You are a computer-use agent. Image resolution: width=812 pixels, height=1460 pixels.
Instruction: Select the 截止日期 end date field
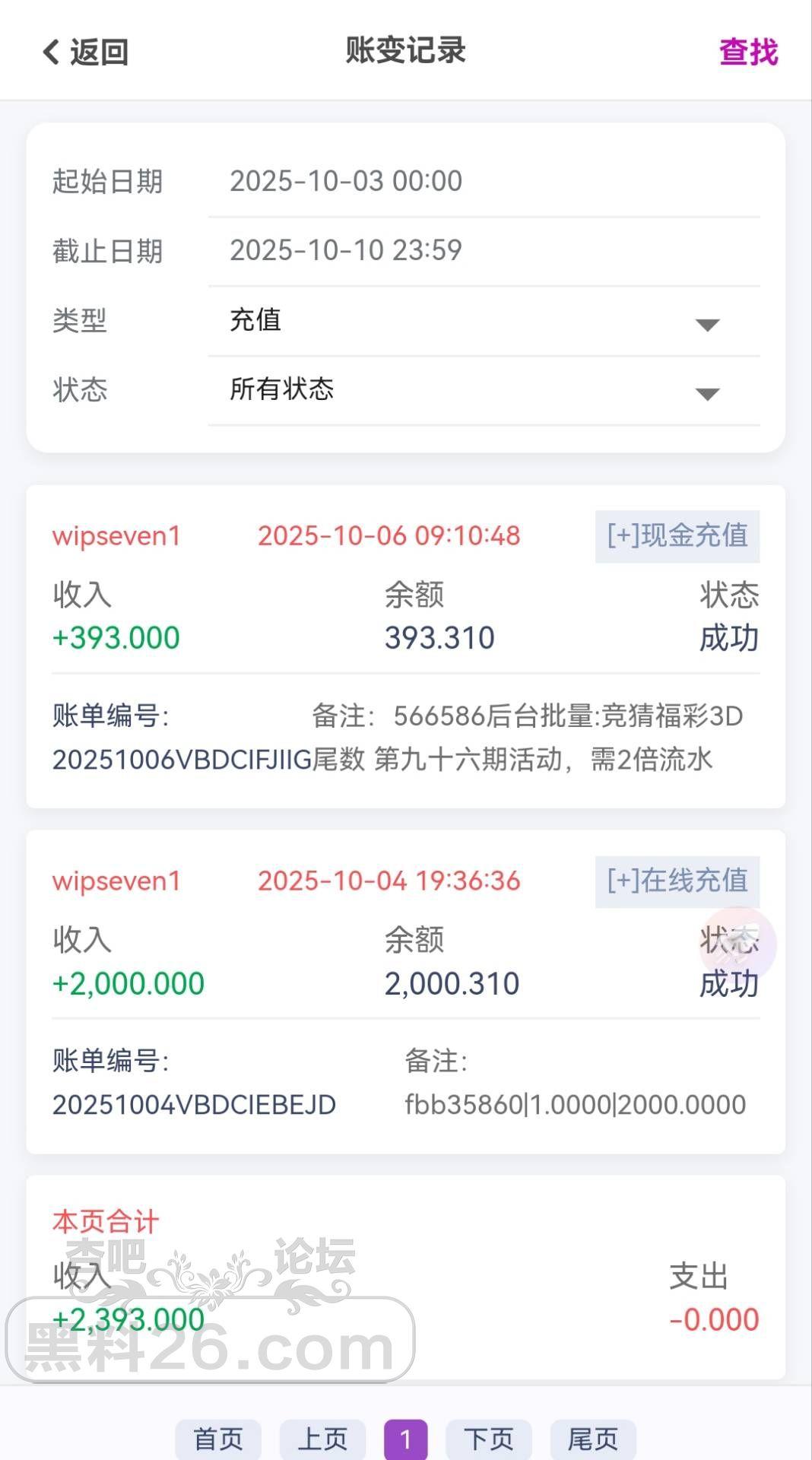tap(484, 251)
